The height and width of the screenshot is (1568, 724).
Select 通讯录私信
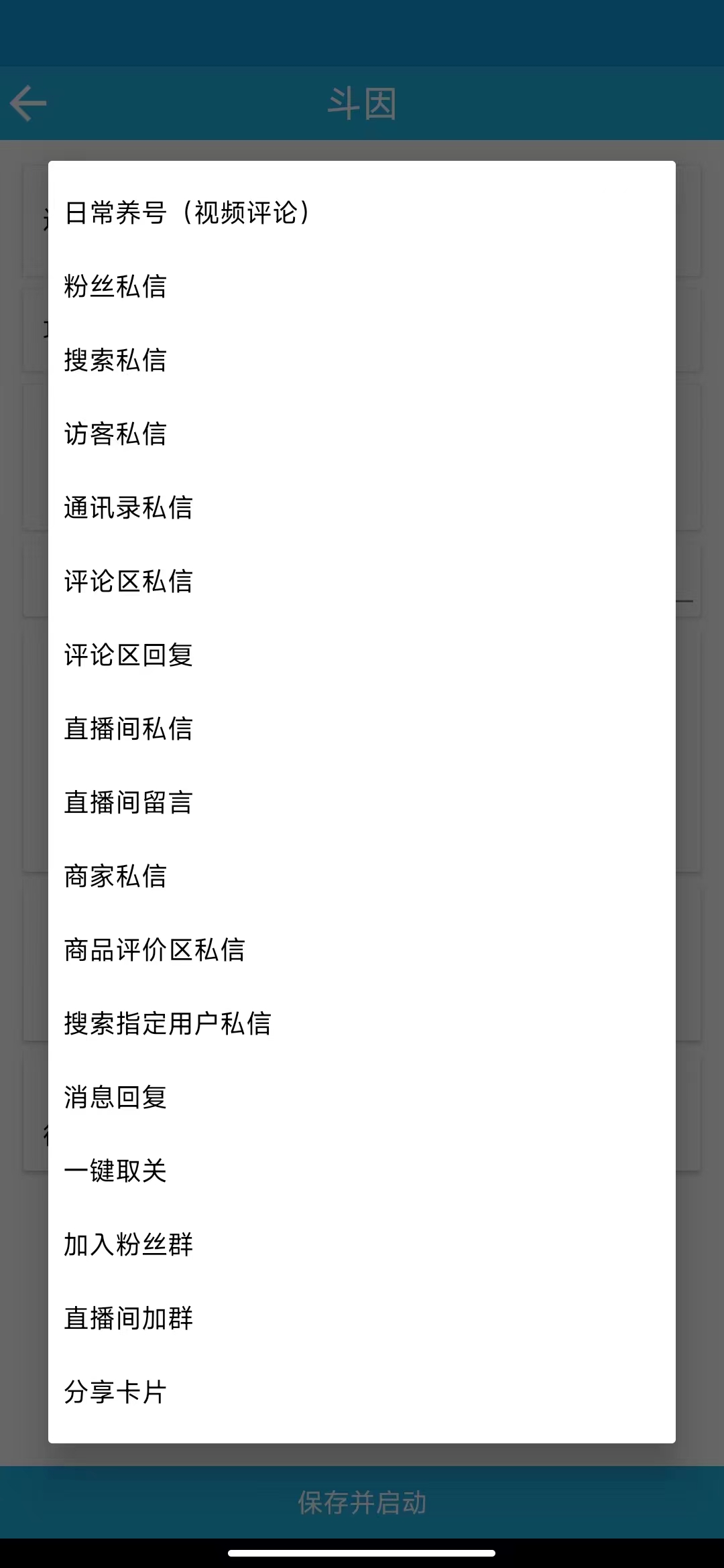pos(362,507)
